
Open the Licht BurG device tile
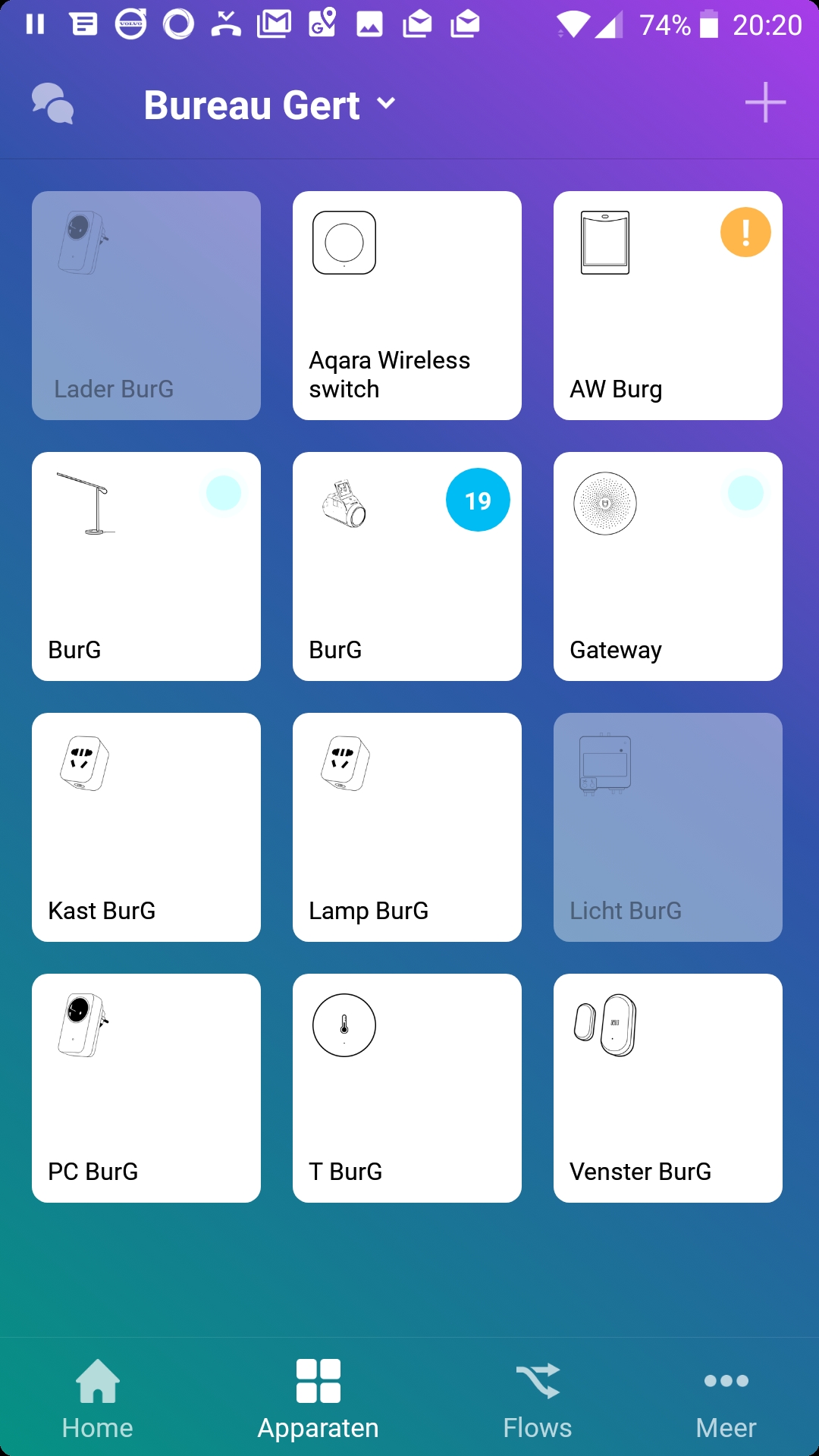point(668,827)
